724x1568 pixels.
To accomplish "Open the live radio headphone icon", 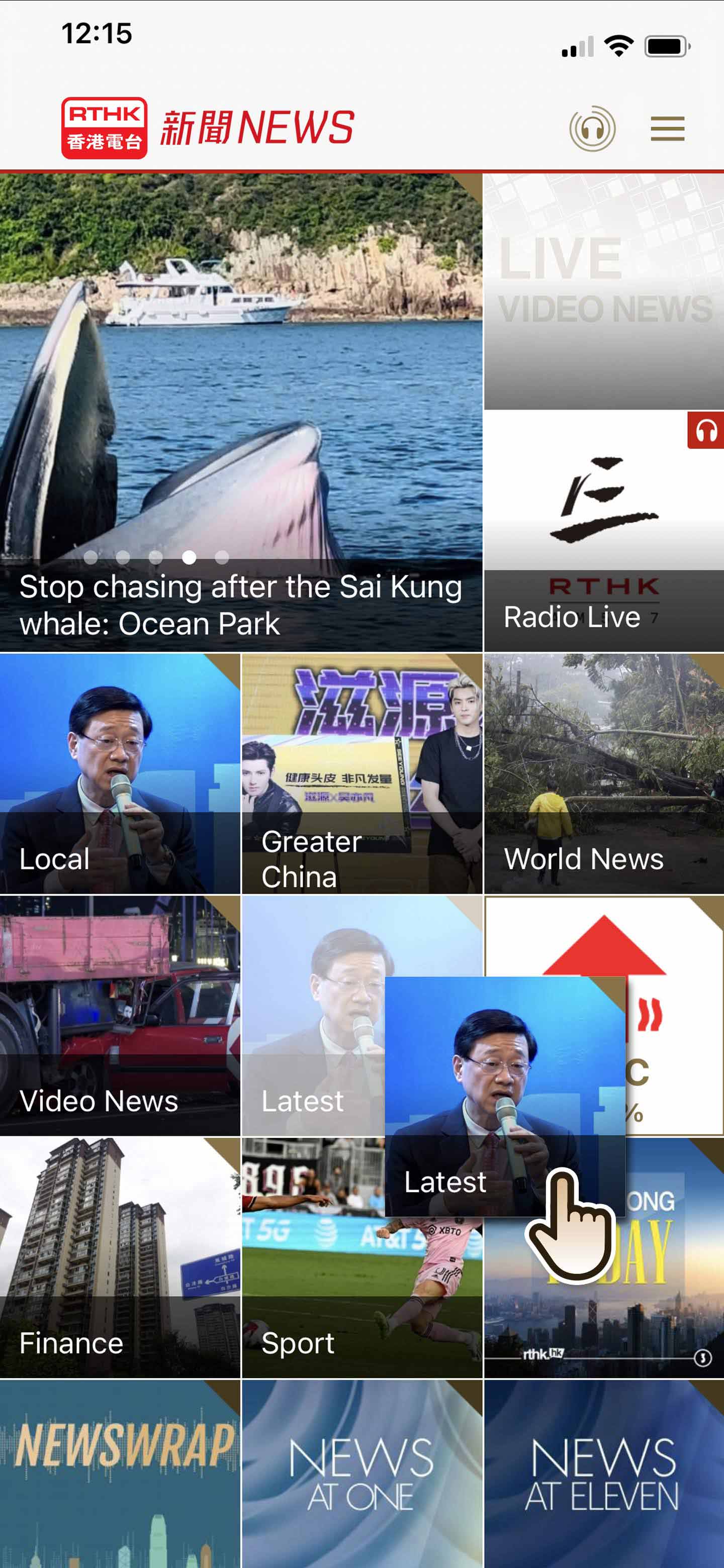I will [x=592, y=129].
